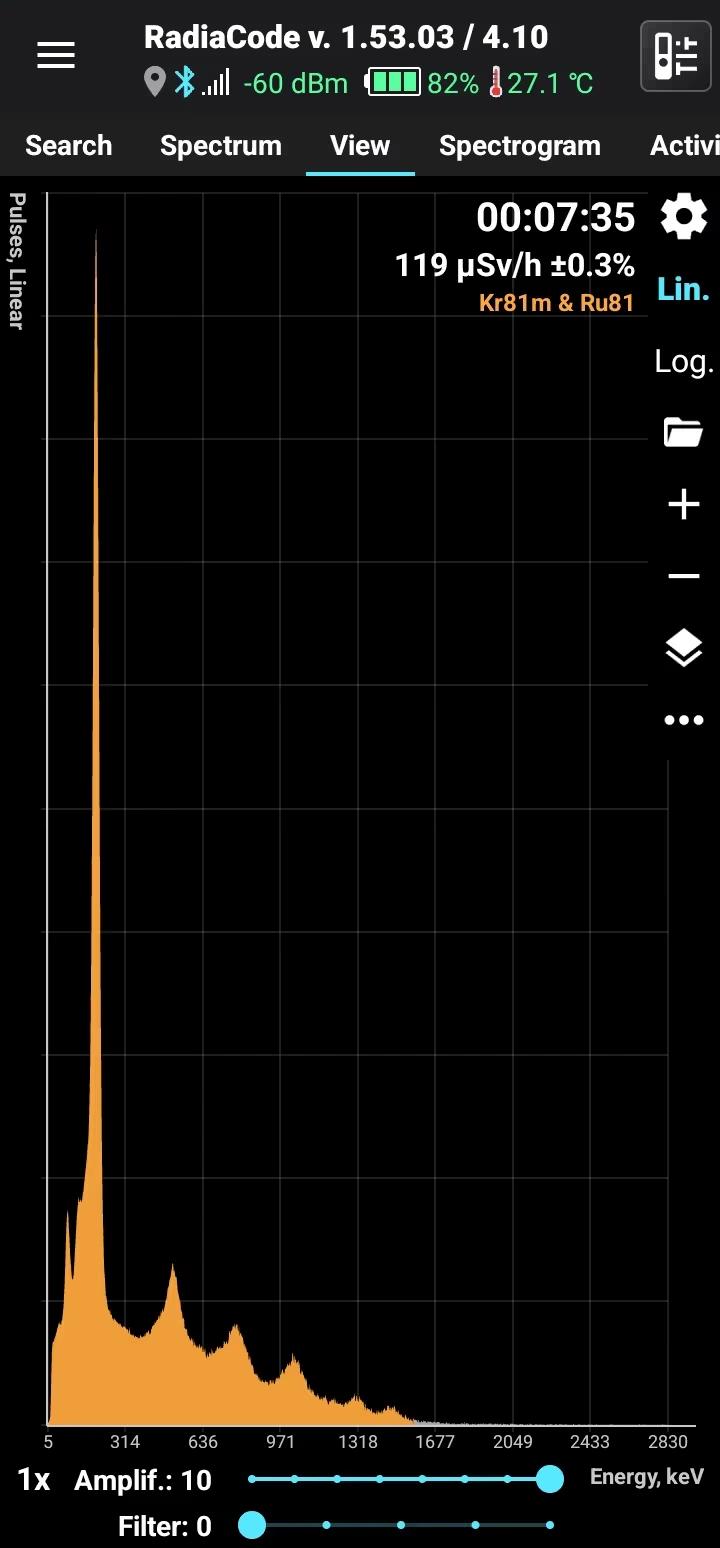Open the layers overlay options
Image resolution: width=720 pixels, height=1548 pixels.
click(684, 648)
